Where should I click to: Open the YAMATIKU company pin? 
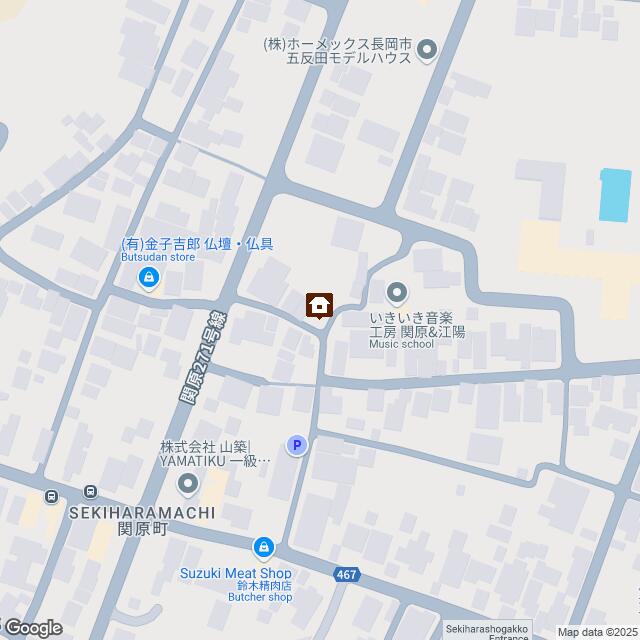tap(188, 486)
